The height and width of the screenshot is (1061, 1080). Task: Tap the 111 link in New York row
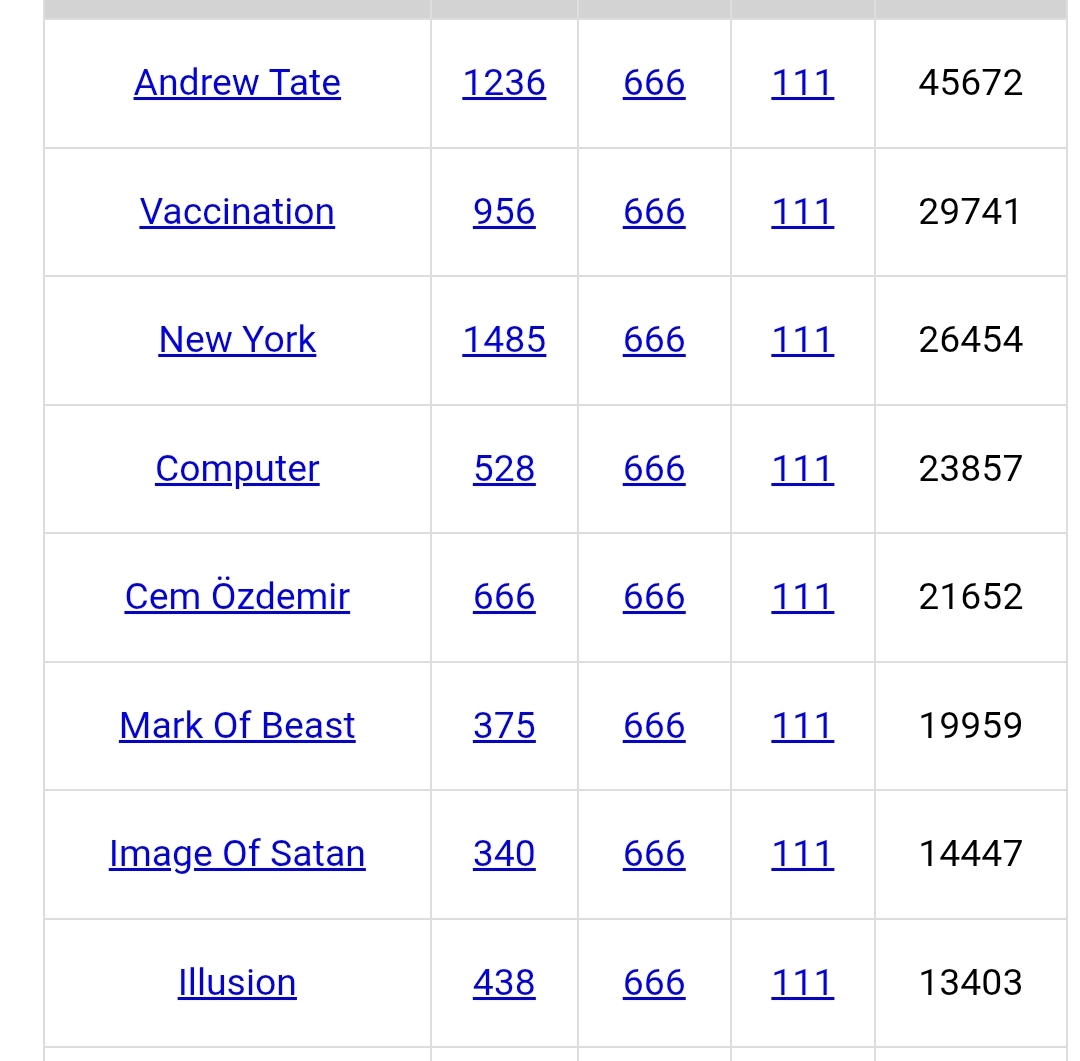[x=802, y=340]
